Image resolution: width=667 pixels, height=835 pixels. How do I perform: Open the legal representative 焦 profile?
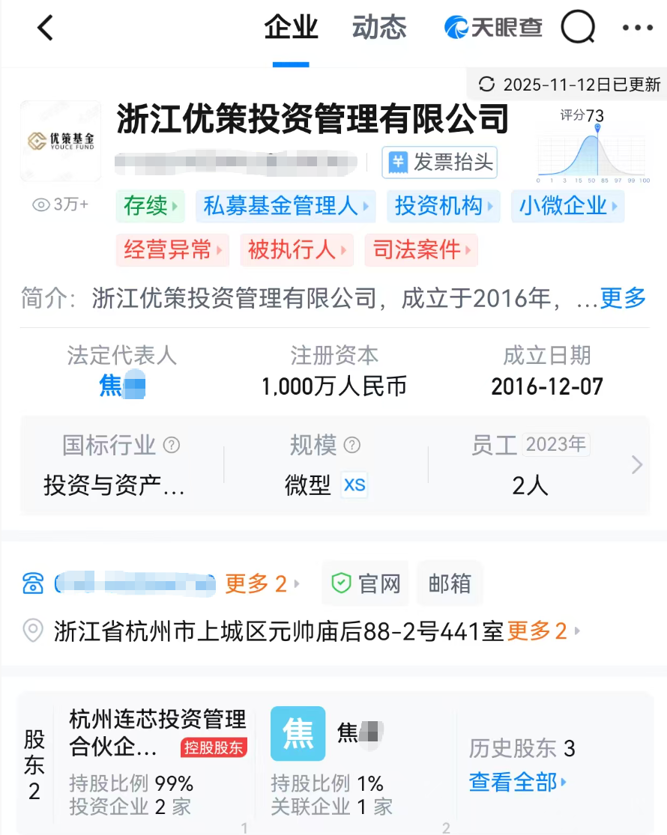coord(122,385)
